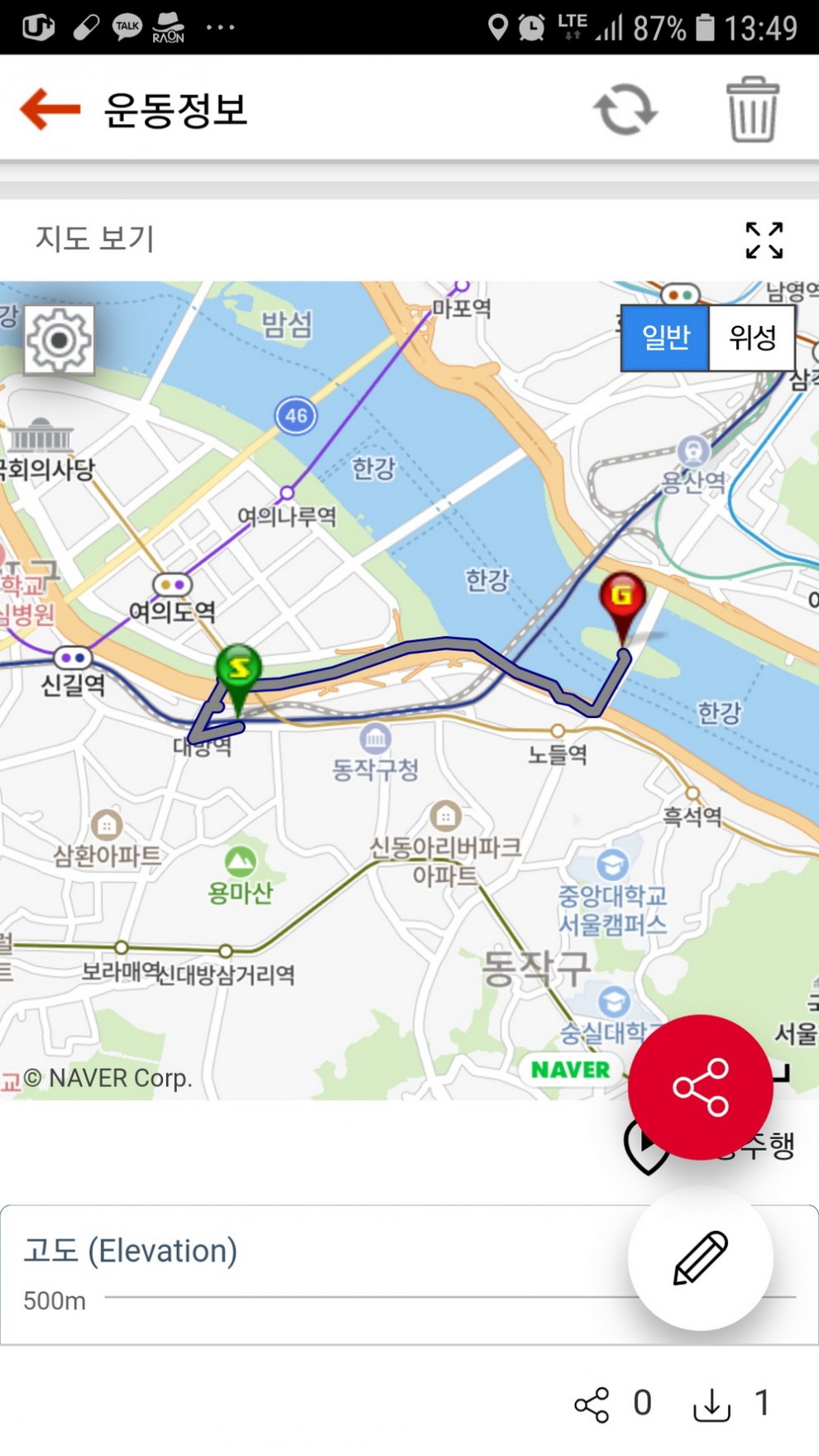Tap the share count icon at bottom
This screenshot has width=819, height=1456.
(591, 1404)
